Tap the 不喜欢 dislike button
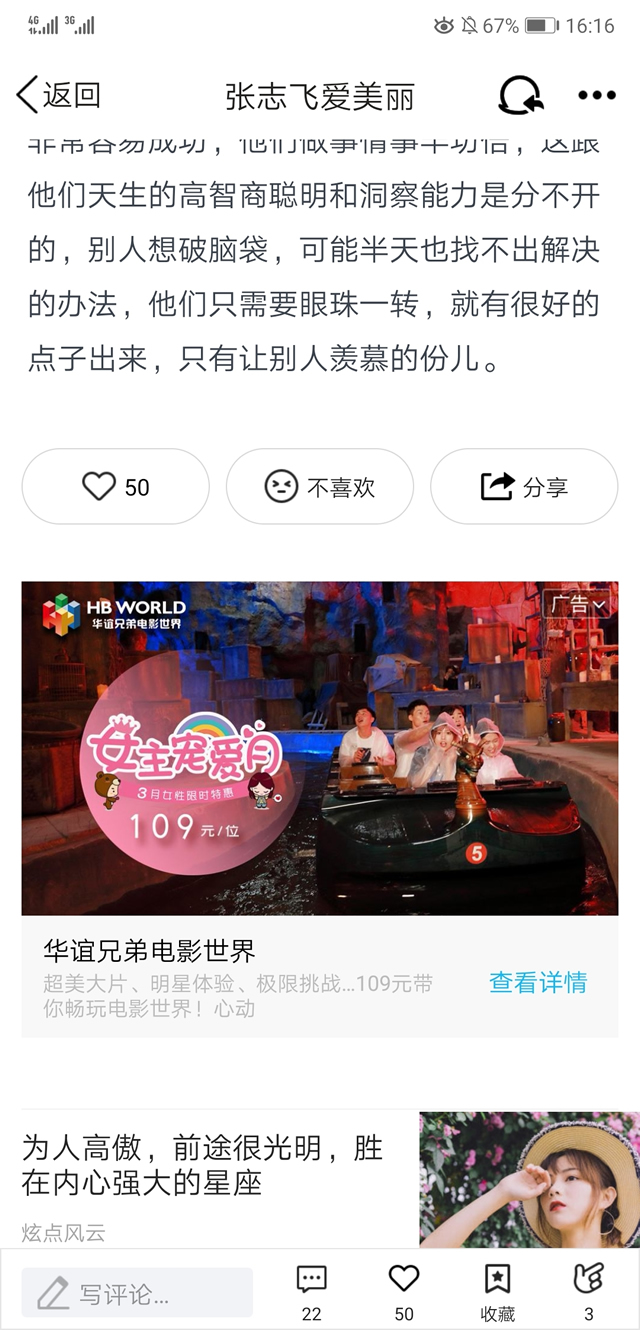 (320, 487)
